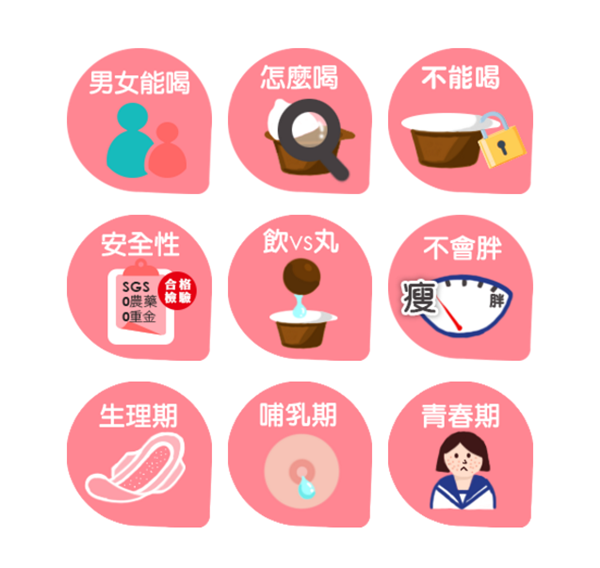Image resolution: width=600 pixels, height=568 pixels.
Task: Open the 飲vs丸 comparison
Action: [x=298, y=288]
